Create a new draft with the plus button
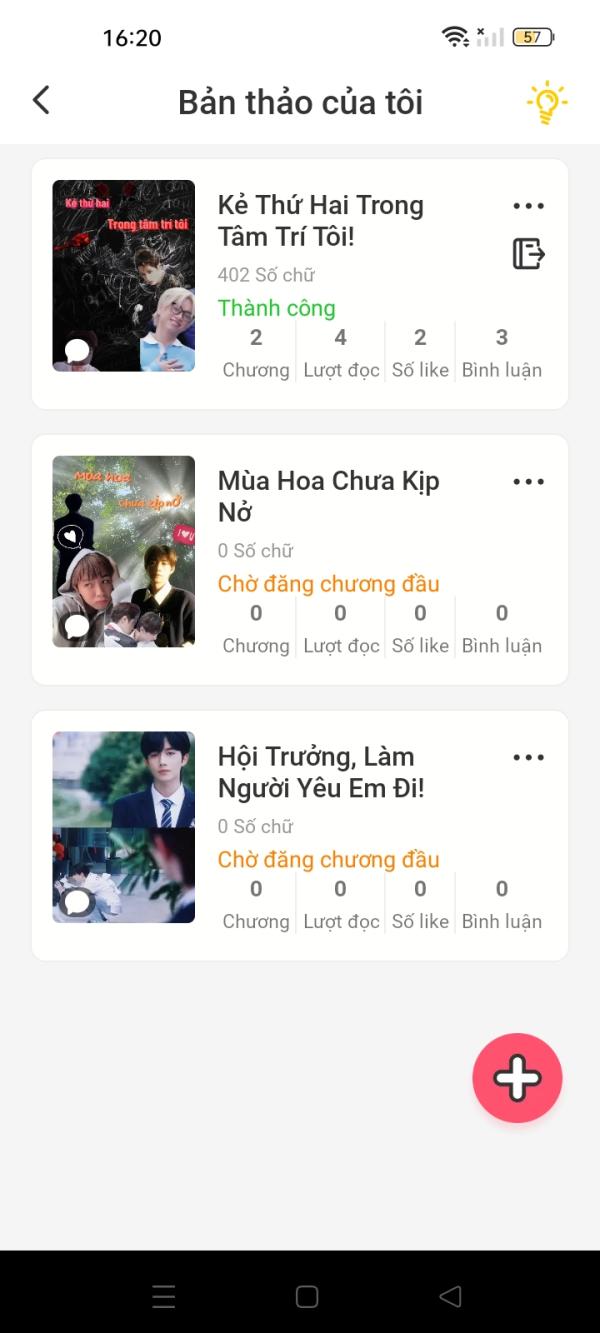This screenshot has width=600, height=1333. pos(517,1078)
